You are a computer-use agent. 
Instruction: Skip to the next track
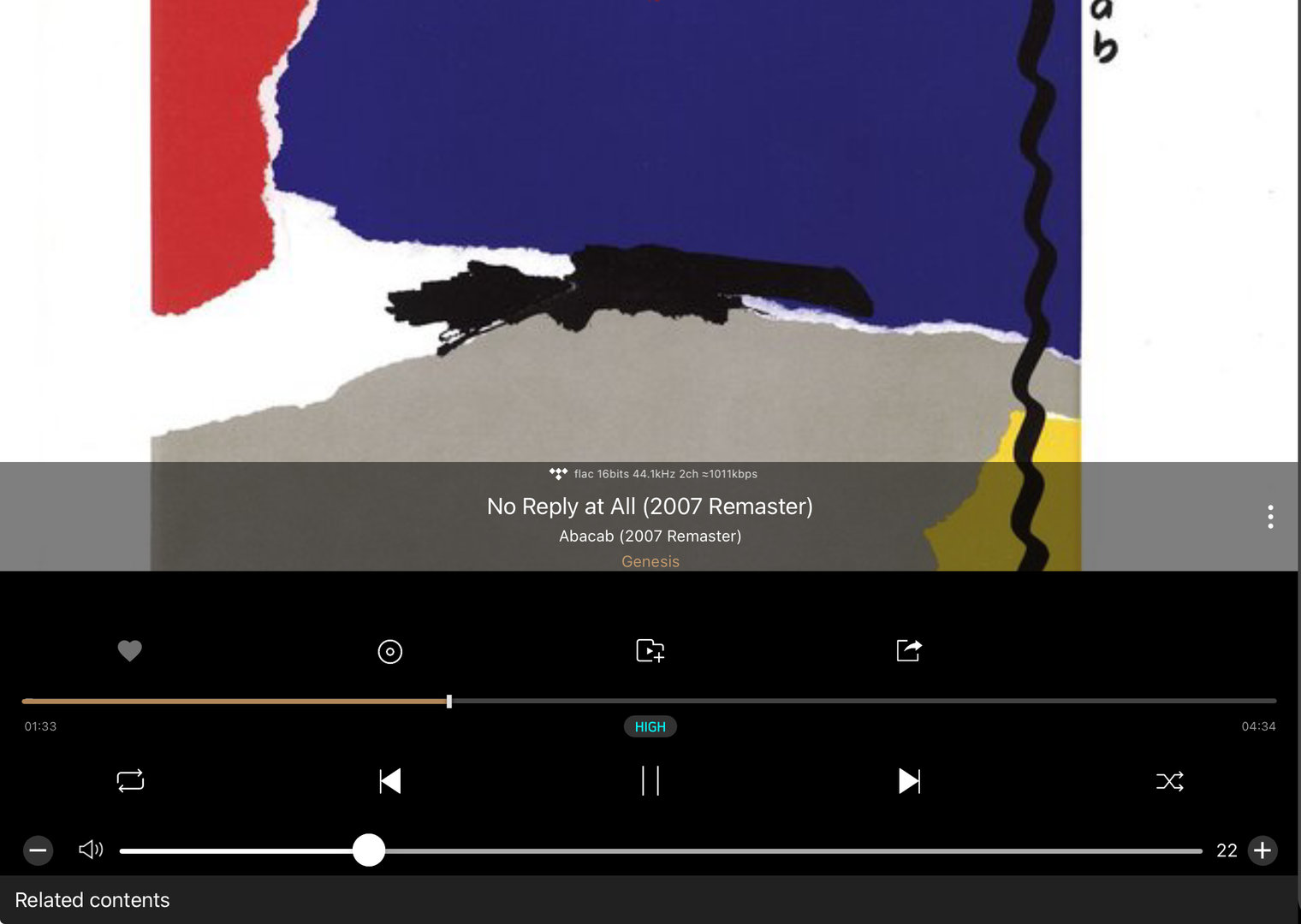tap(909, 781)
